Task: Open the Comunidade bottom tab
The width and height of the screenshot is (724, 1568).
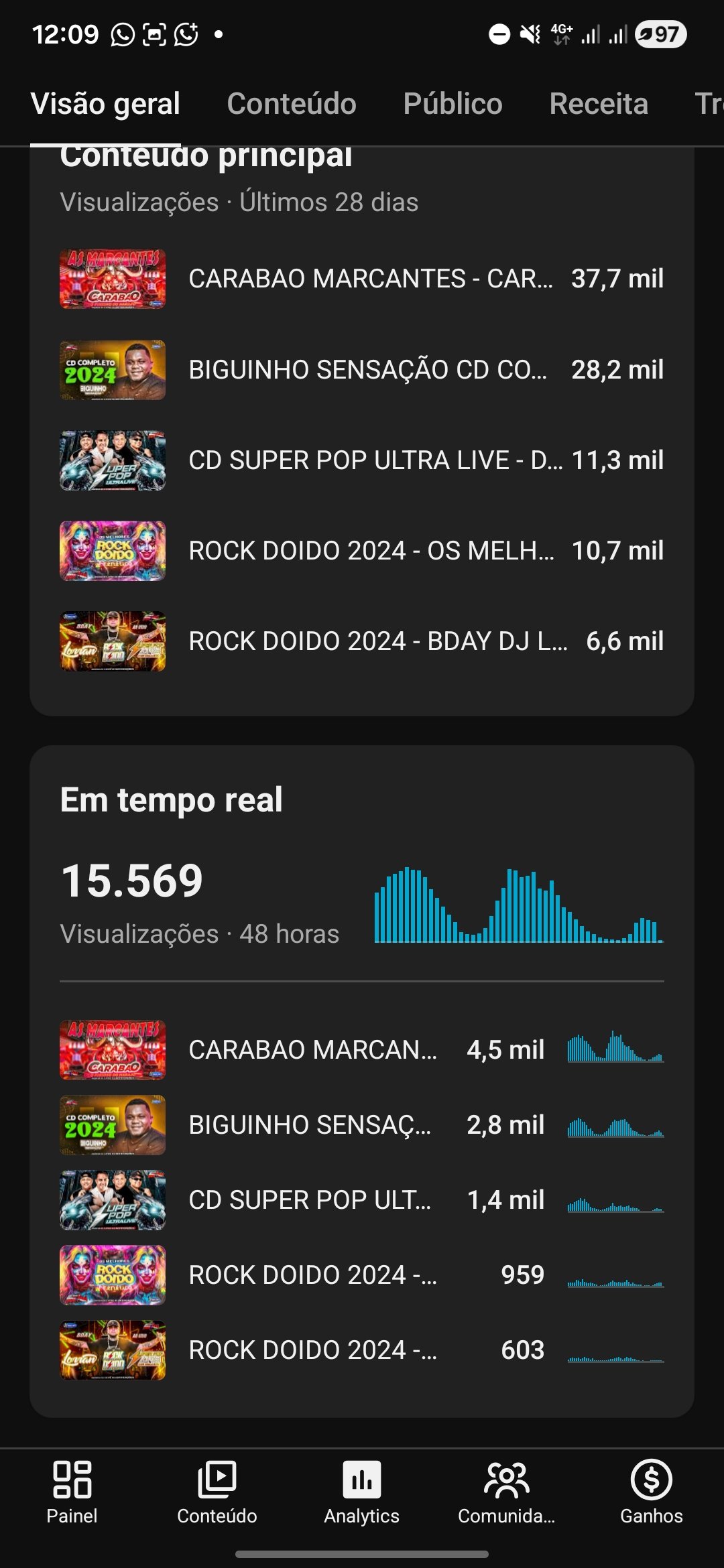Action: tap(506, 1492)
